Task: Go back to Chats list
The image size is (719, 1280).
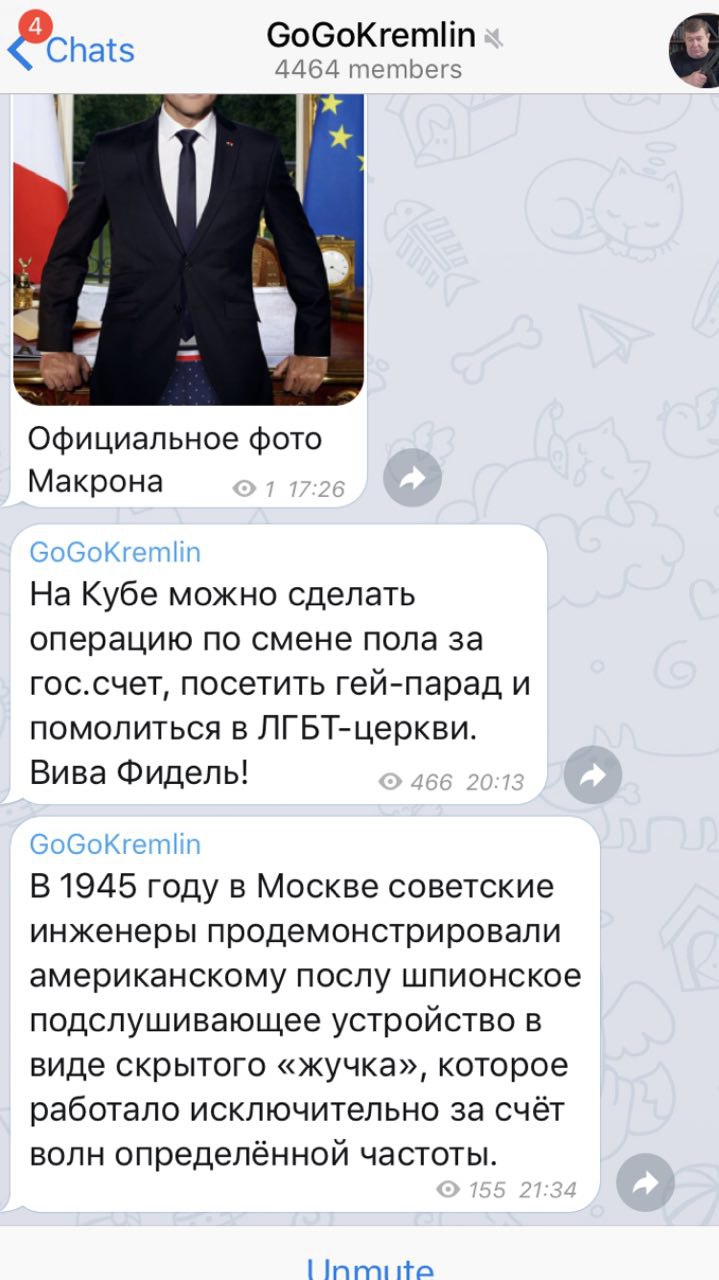Action: click(x=70, y=48)
